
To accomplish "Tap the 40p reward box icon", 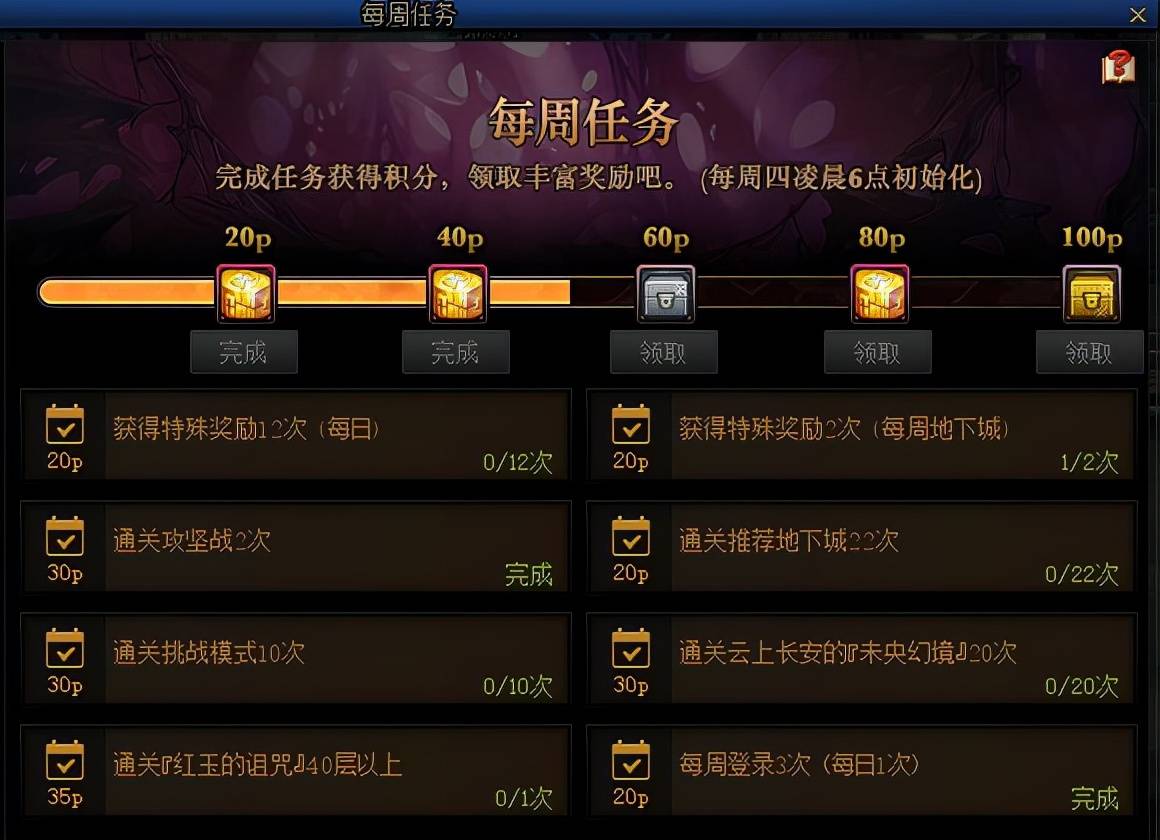I will [458, 294].
